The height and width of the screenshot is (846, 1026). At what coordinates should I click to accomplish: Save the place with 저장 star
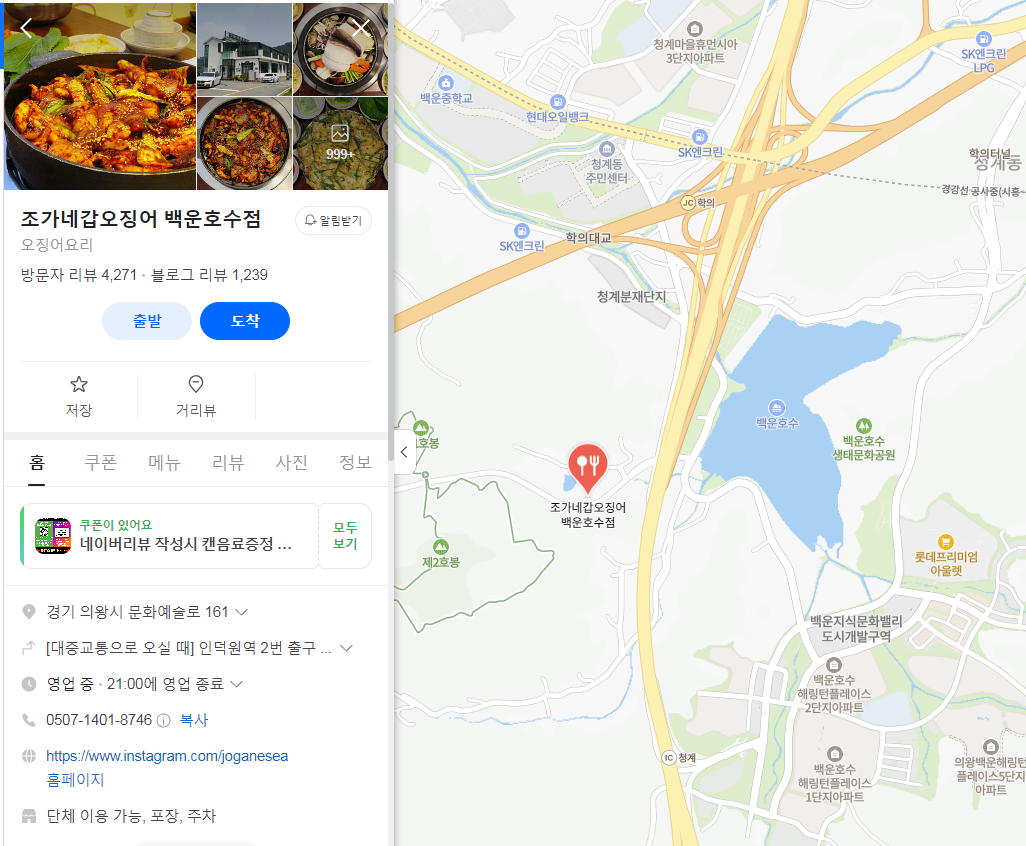tap(79, 396)
